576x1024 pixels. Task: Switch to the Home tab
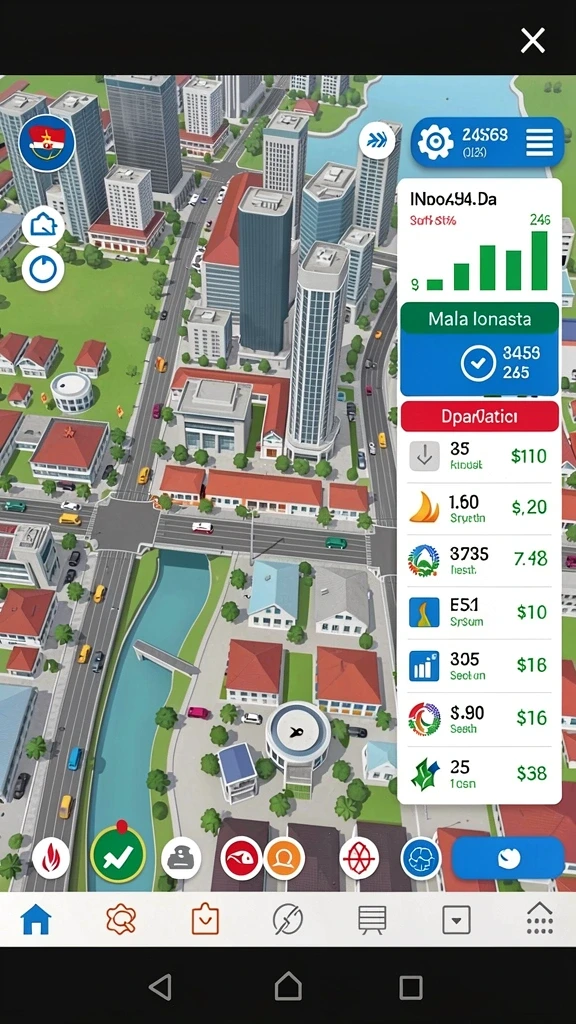[36, 920]
